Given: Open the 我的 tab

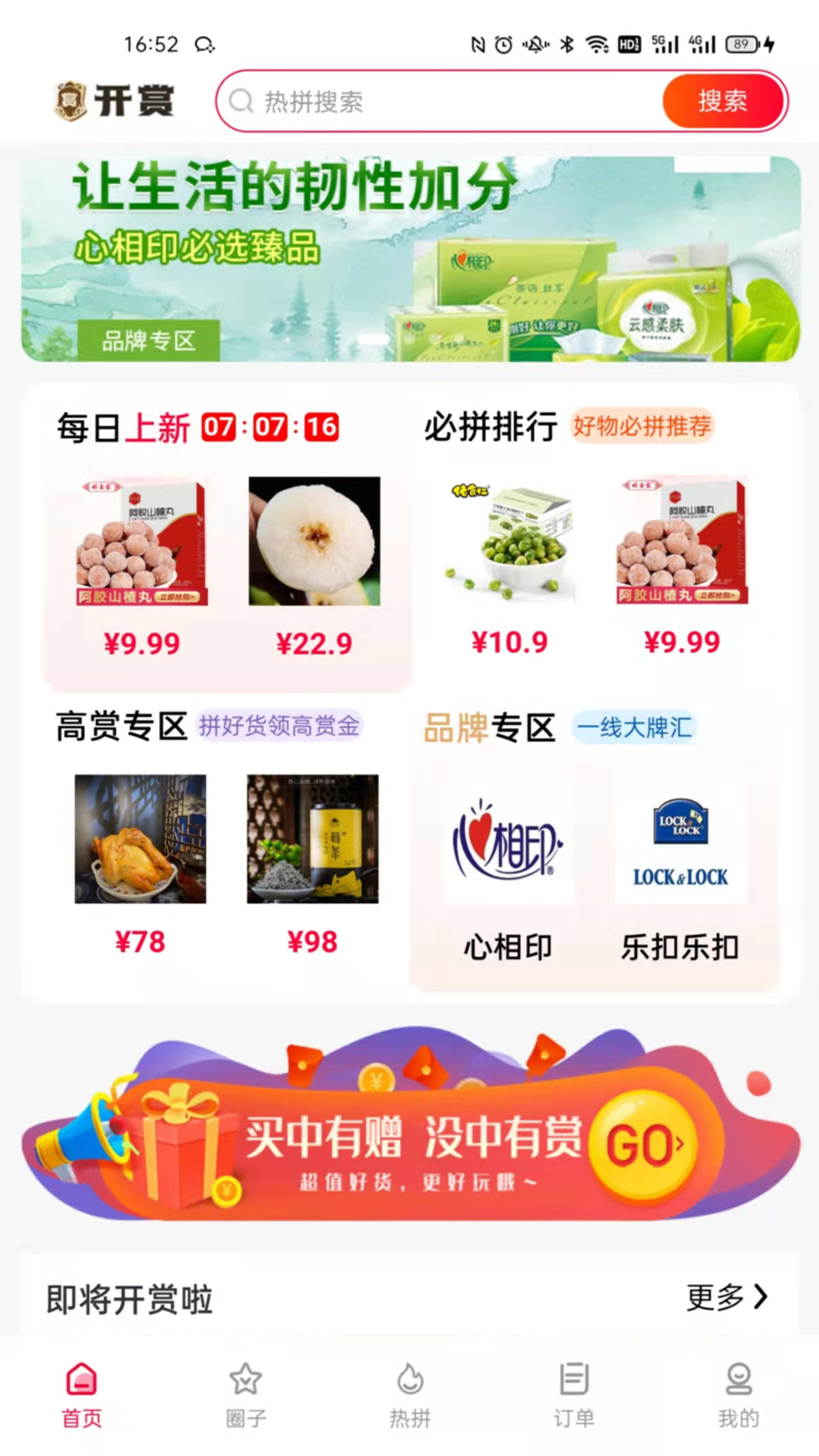Looking at the screenshot, I should pyautogui.click(x=739, y=1395).
